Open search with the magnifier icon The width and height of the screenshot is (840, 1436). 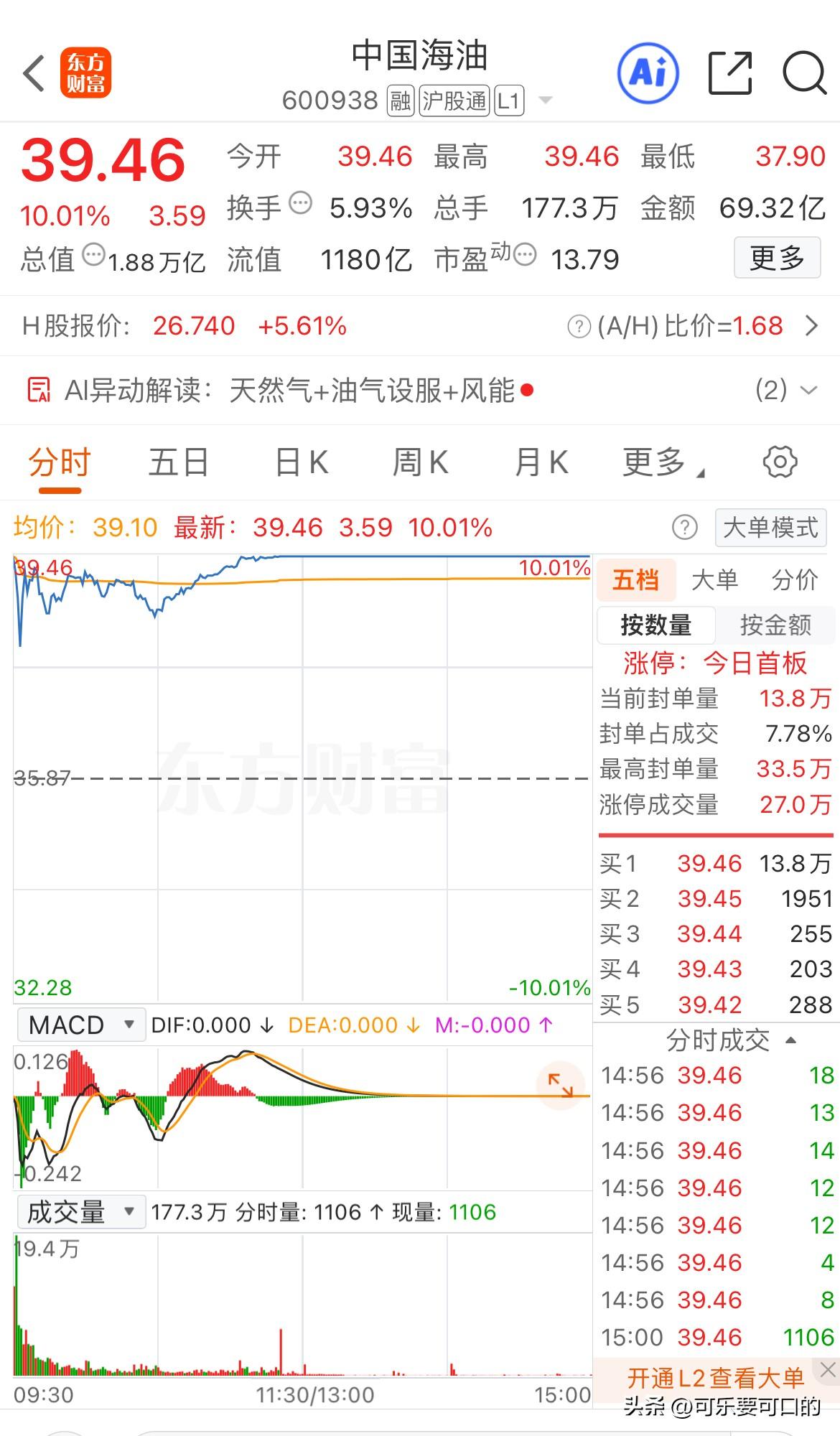(804, 73)
